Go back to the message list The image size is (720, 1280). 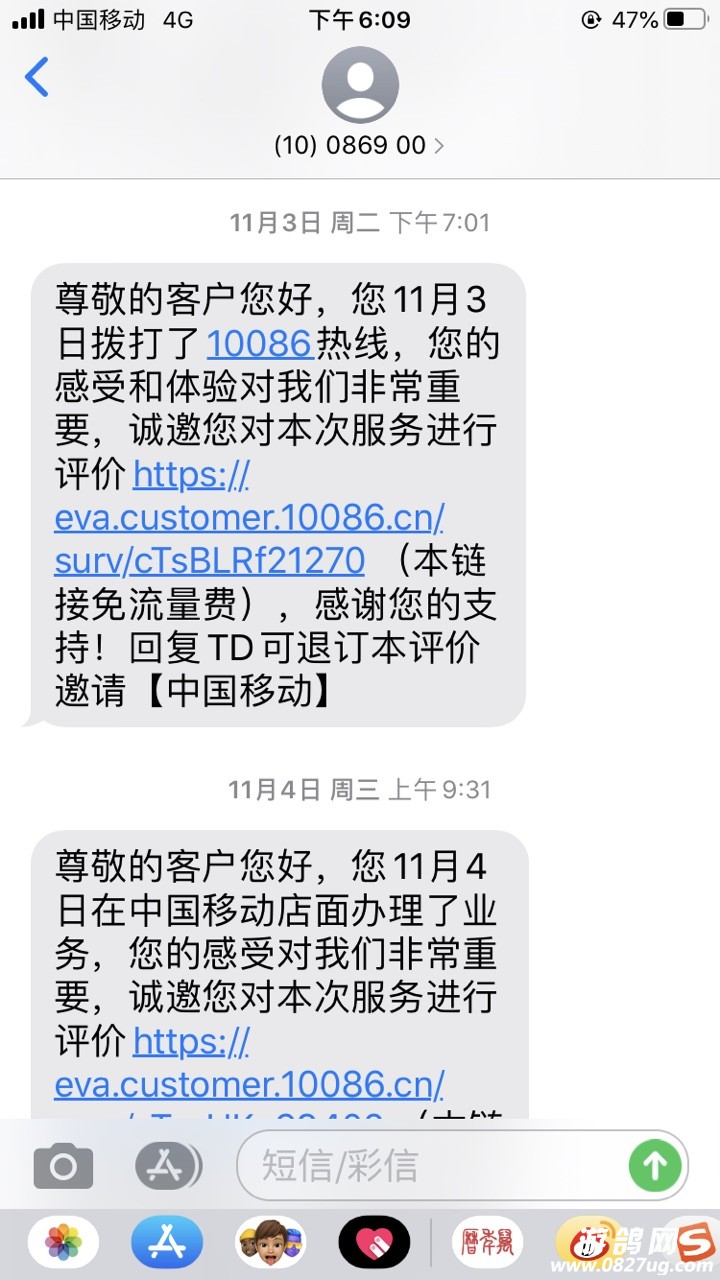(x=37, y=77)
